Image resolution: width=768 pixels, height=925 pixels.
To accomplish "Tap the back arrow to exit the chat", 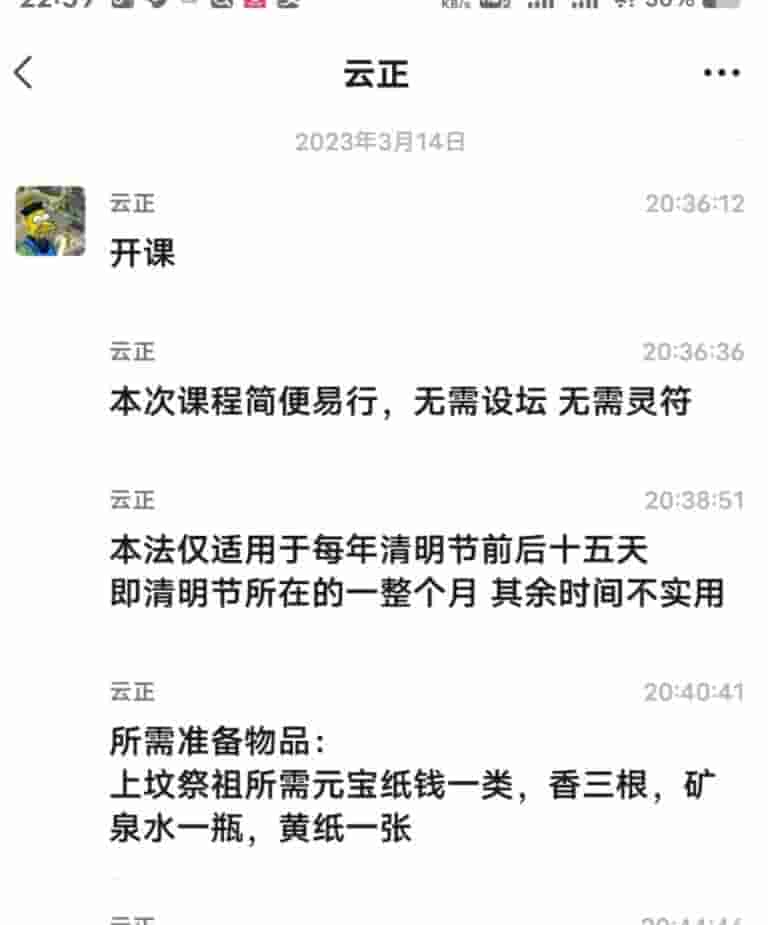I will [x=25, y=70].
